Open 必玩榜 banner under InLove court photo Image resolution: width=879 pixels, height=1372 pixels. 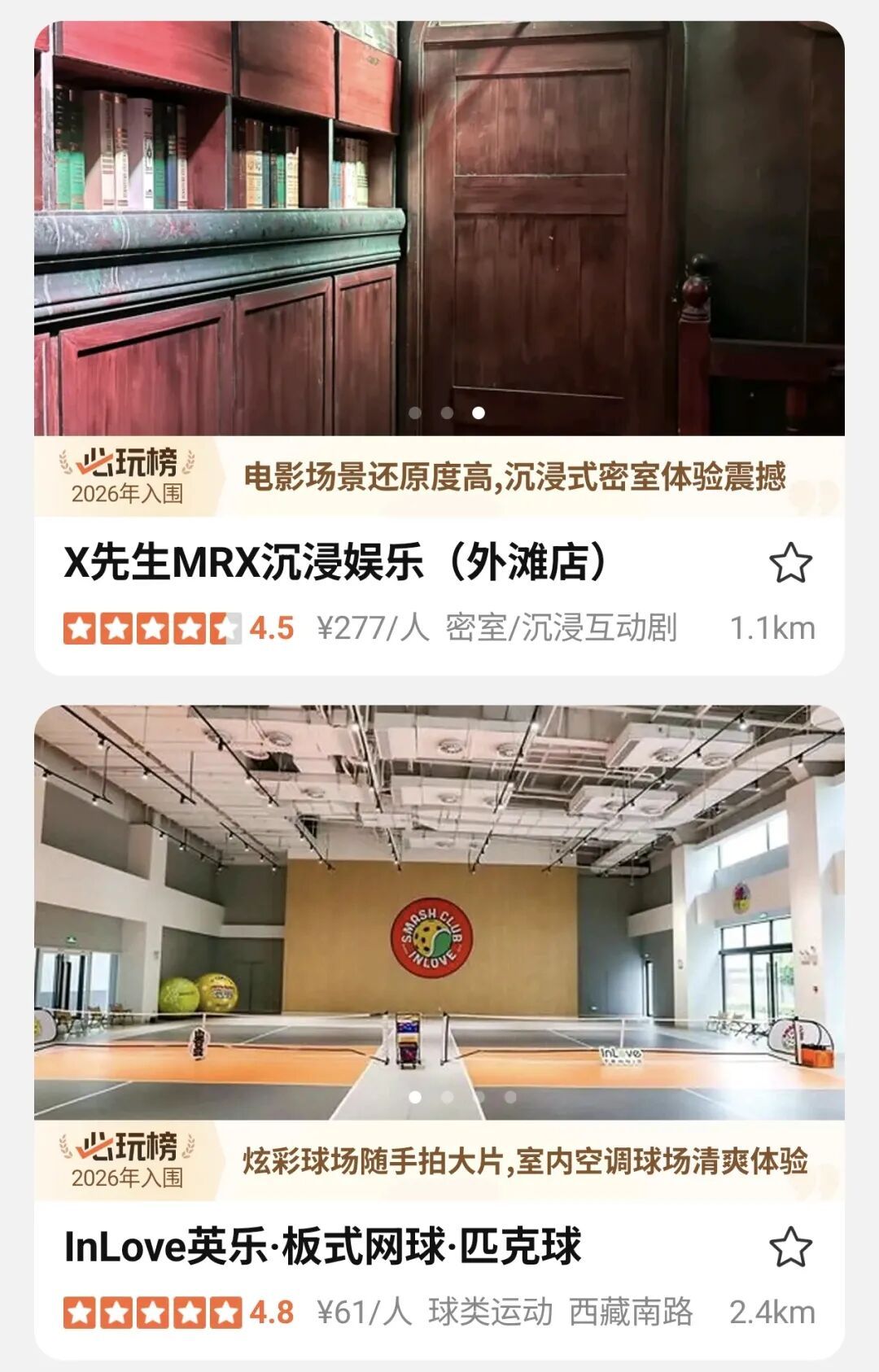point(439,1161)
